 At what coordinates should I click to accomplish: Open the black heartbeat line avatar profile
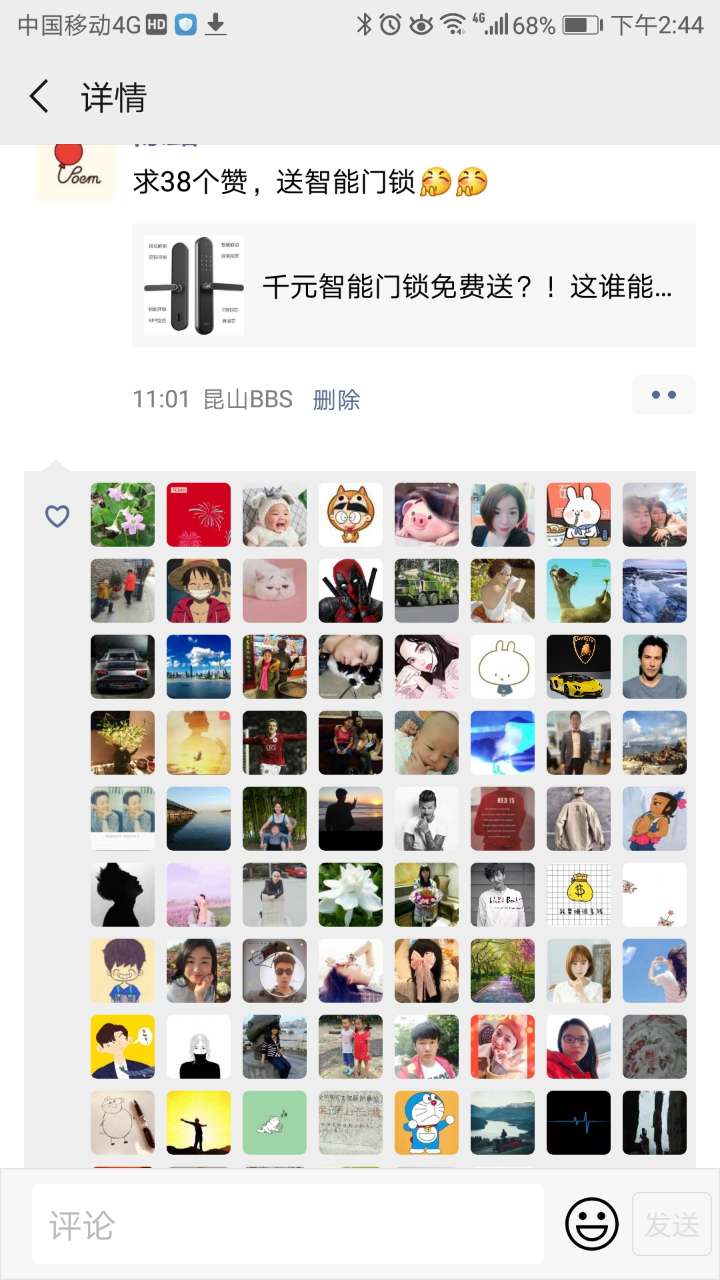click(x=578, y=1122)
